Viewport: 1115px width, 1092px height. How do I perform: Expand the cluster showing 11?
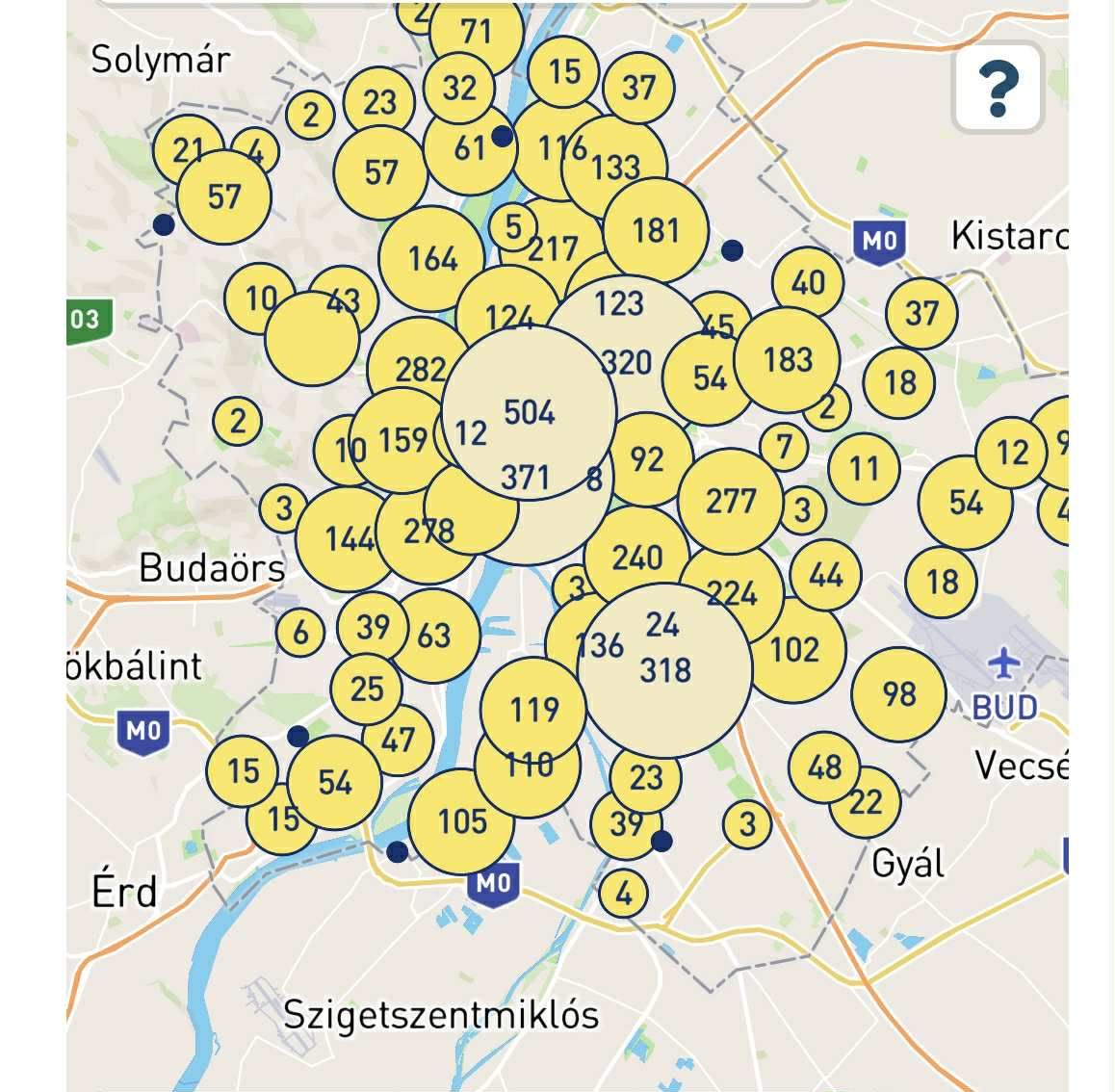[865, 469]
